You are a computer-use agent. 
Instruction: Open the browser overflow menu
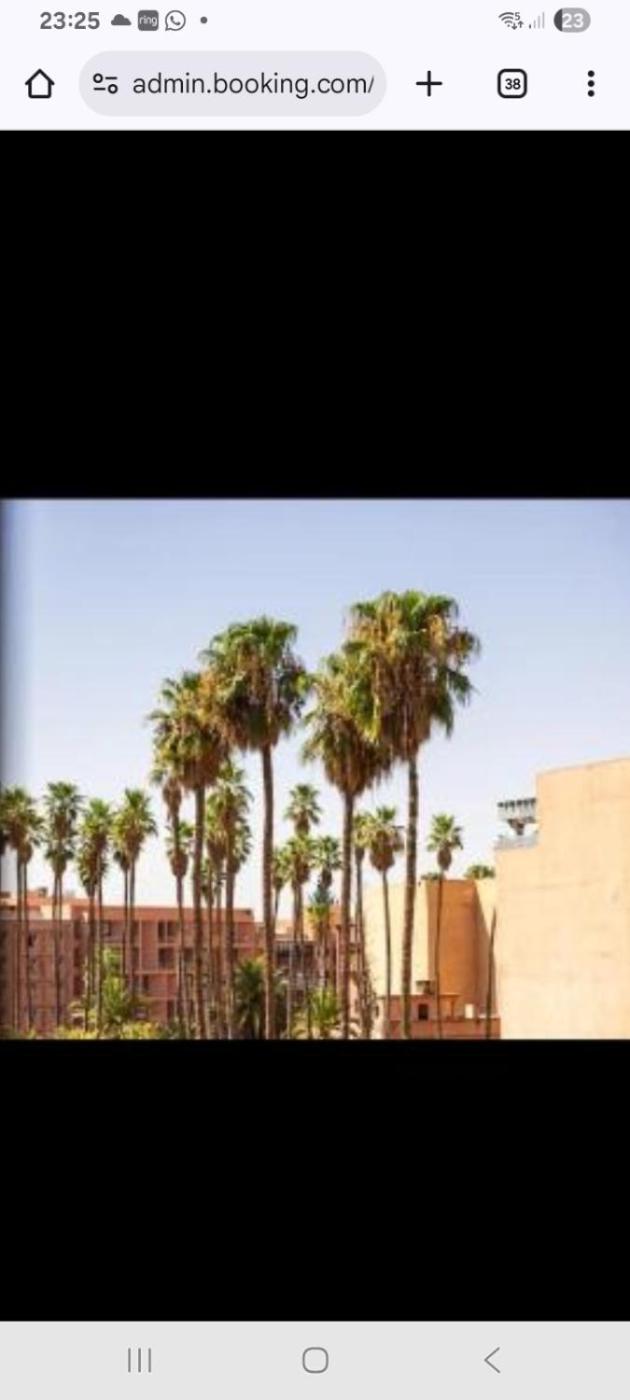coord(590,84)
